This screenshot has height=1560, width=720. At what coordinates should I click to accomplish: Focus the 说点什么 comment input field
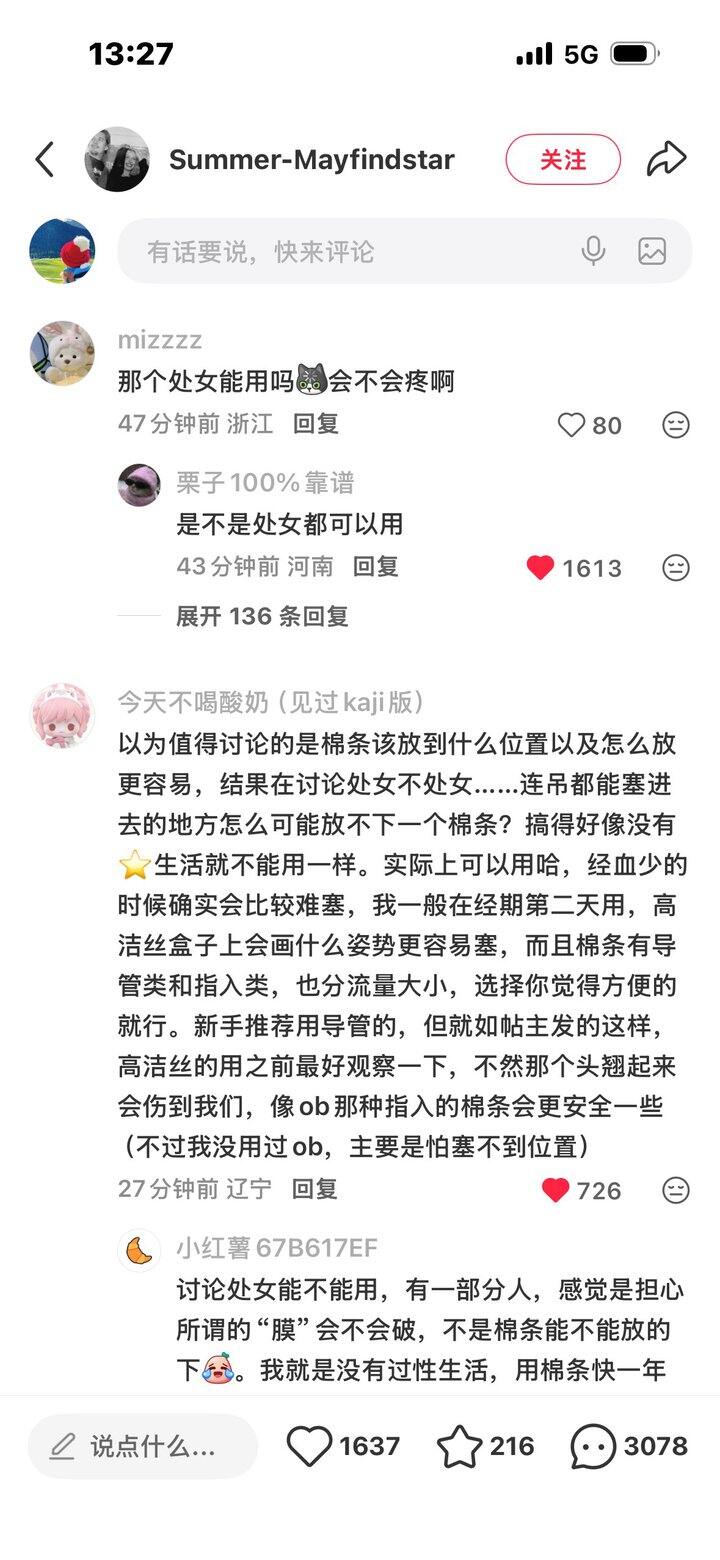coord(140,1445)
